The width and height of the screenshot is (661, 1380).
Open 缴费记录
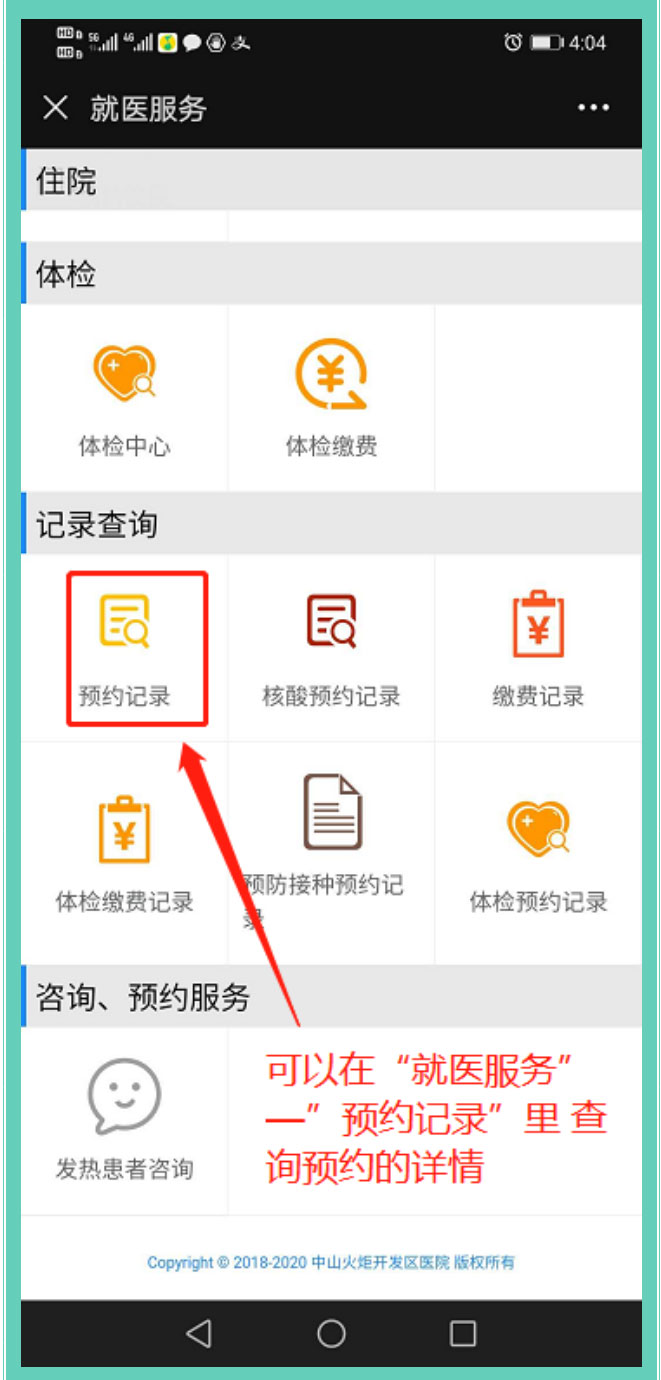coord(538,648)
